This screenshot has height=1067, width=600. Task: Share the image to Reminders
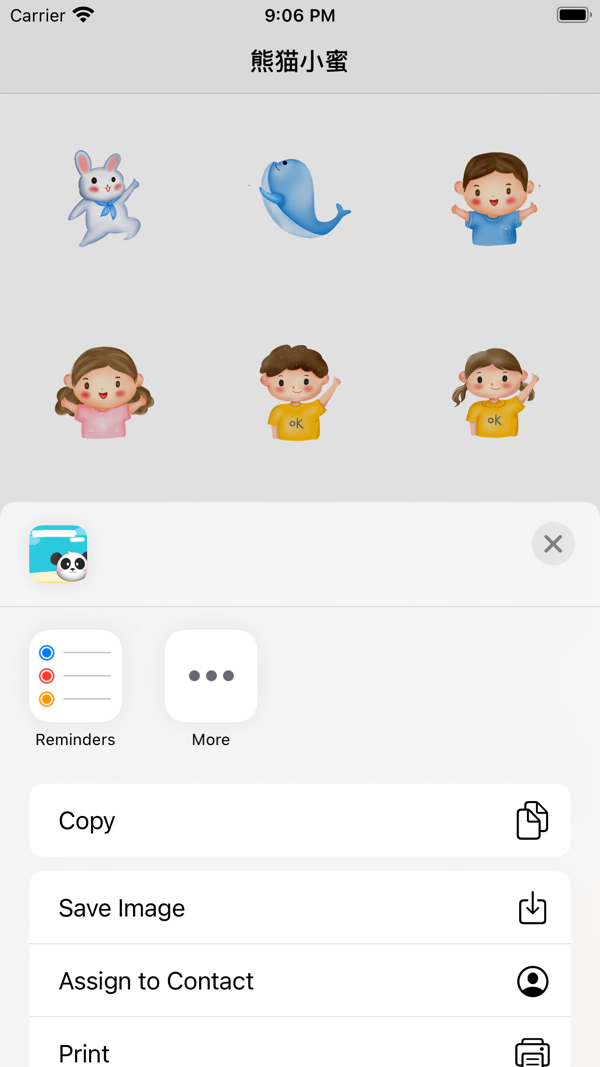click(76, 676)
